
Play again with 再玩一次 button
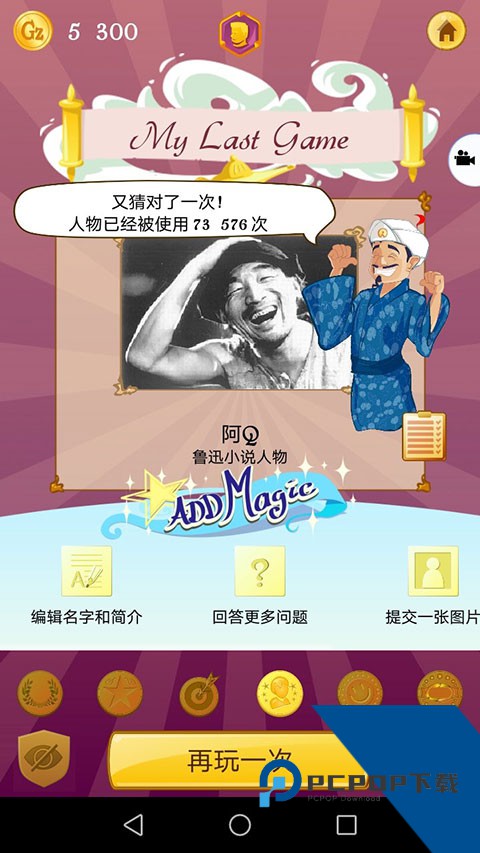239,761
